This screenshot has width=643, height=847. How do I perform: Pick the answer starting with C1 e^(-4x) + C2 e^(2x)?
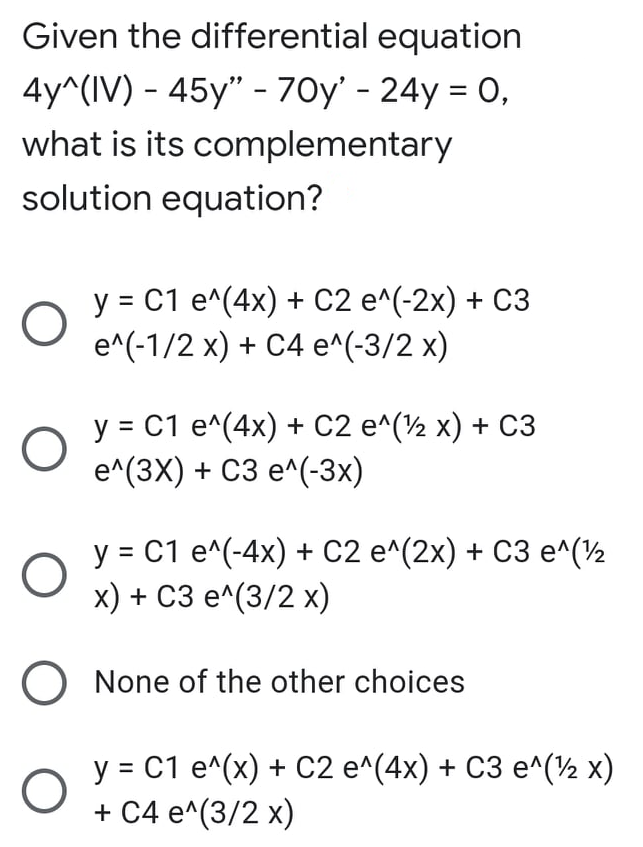pyautogui.click(x=46, y=577)
